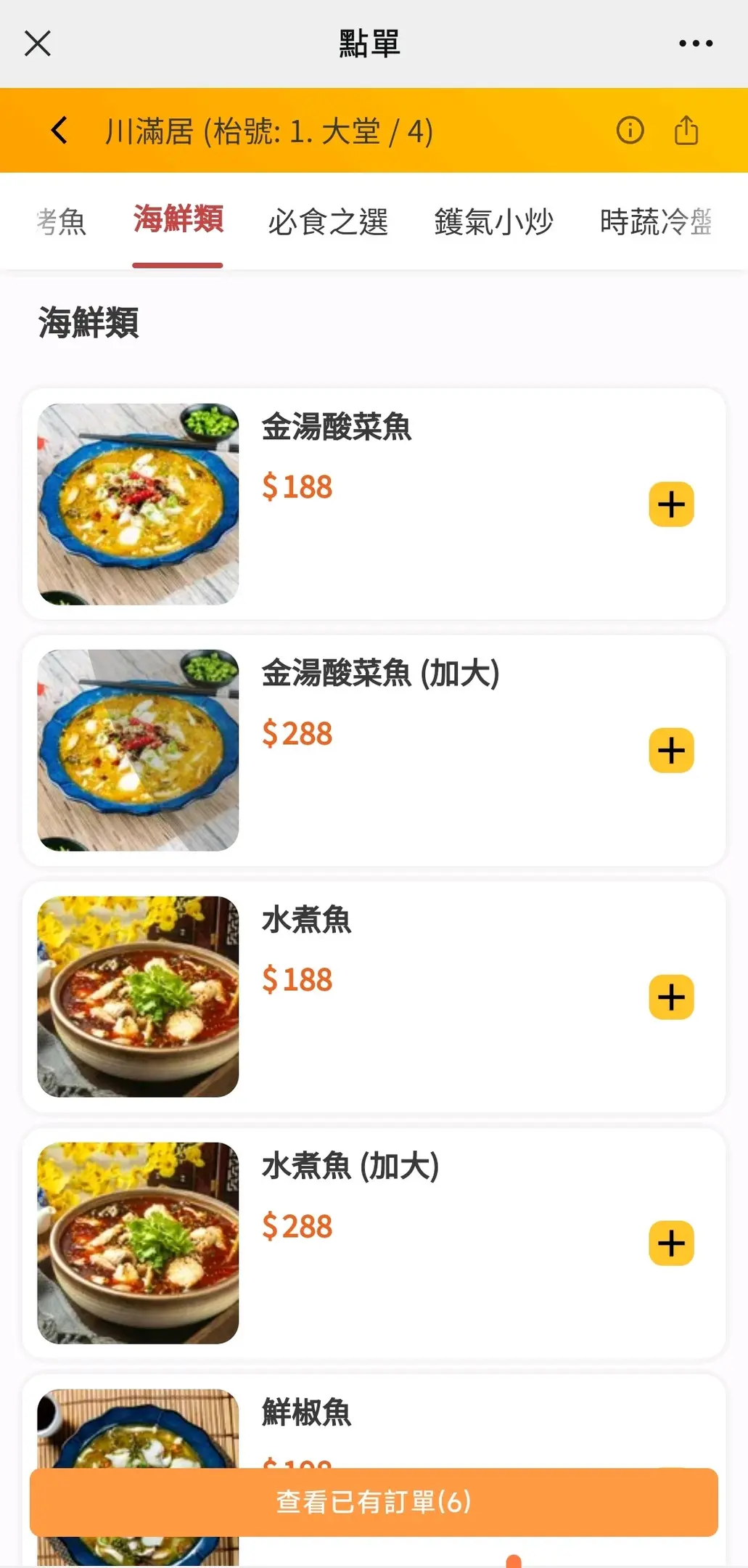Show restaurant info for 川滿居

(x=630, y=131)
